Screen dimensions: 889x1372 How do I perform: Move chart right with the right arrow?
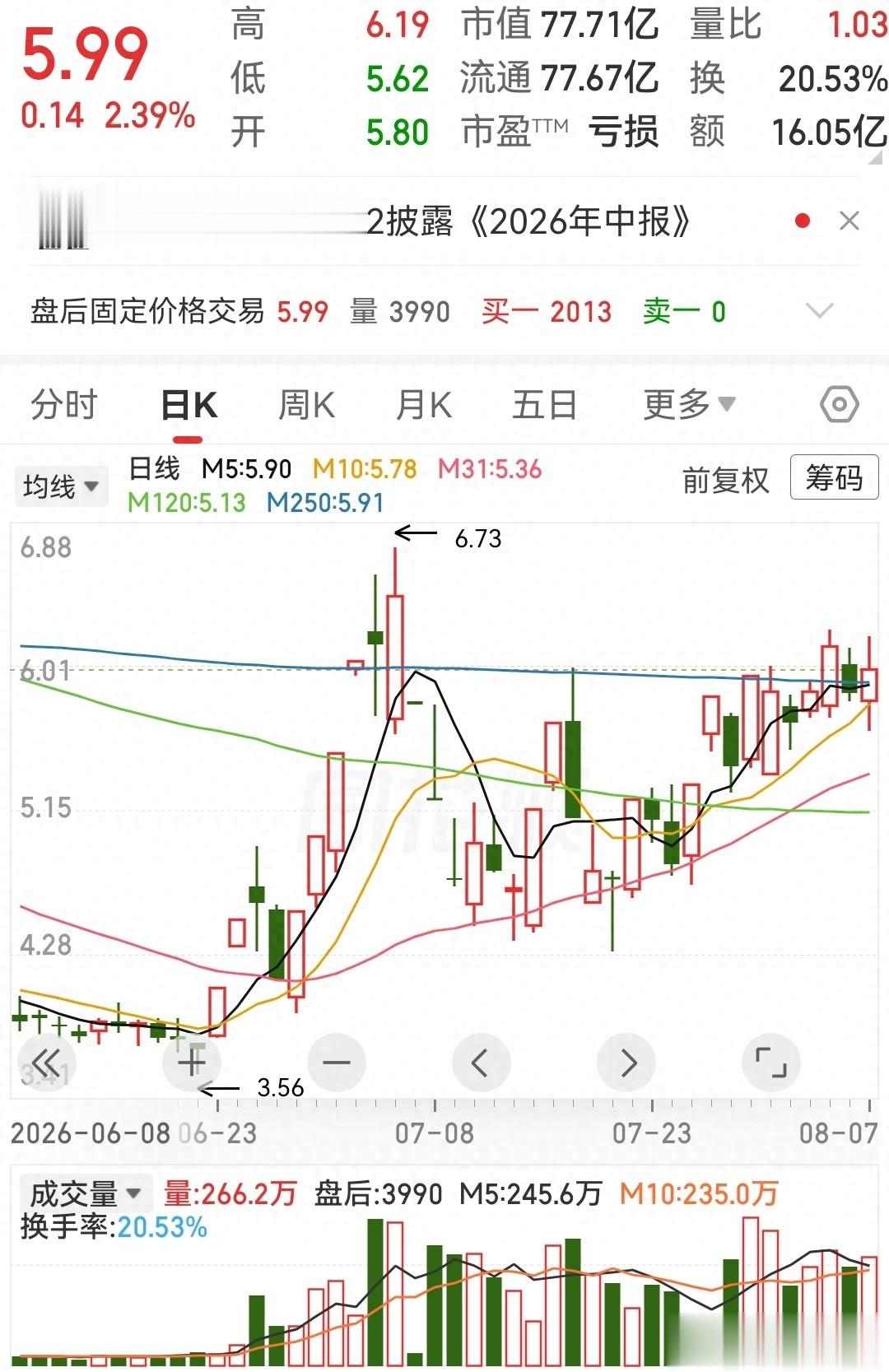click(x=626, y=1063)
